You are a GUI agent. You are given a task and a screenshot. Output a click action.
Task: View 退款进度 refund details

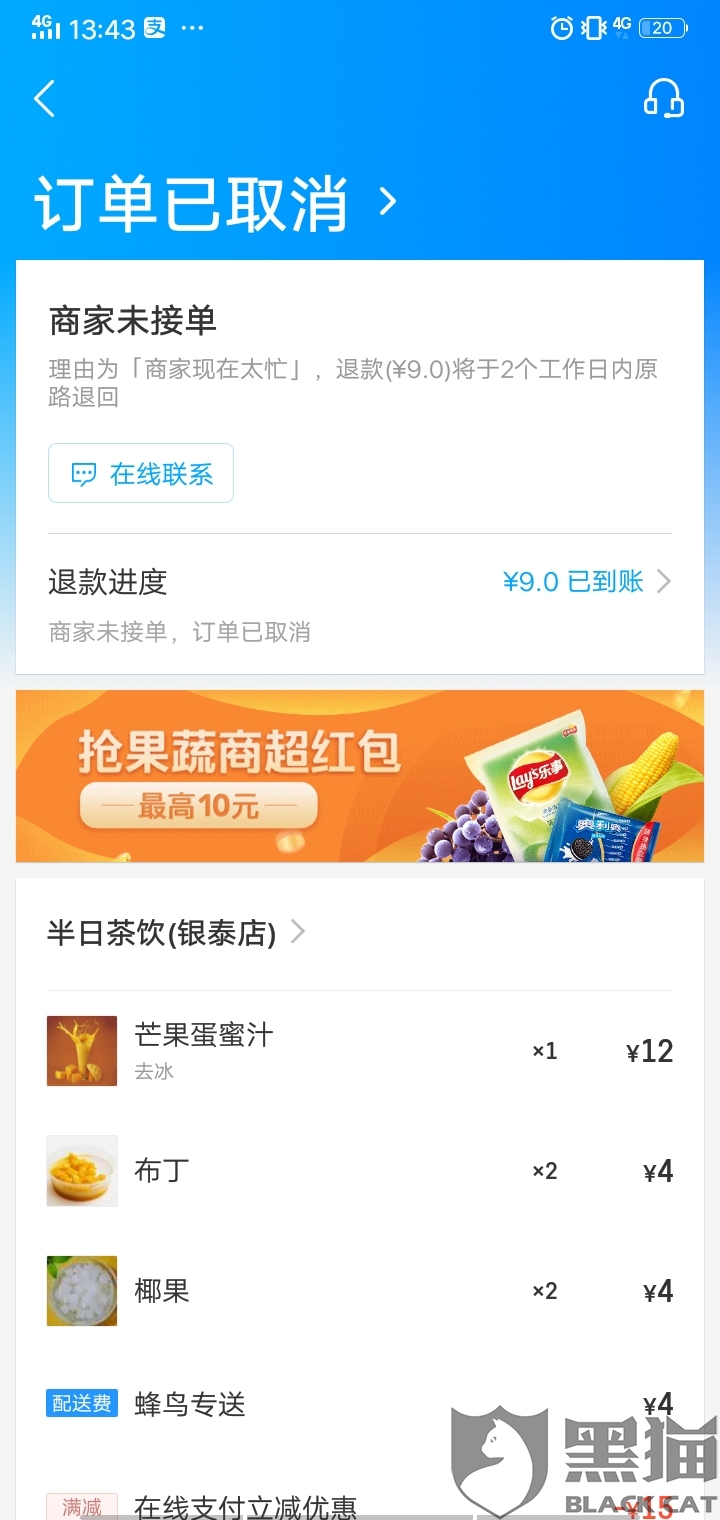pyautogui.click(x=360, y=582)
